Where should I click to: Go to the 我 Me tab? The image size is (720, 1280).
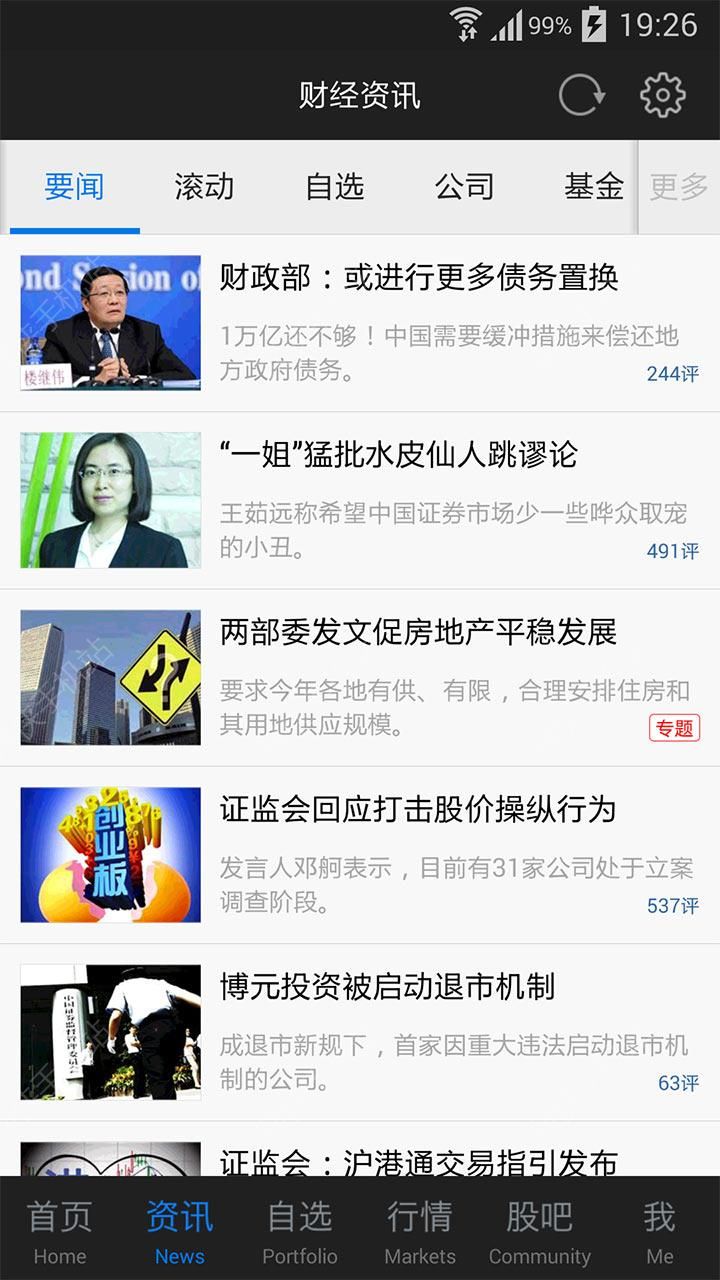tap(660, 1230)
